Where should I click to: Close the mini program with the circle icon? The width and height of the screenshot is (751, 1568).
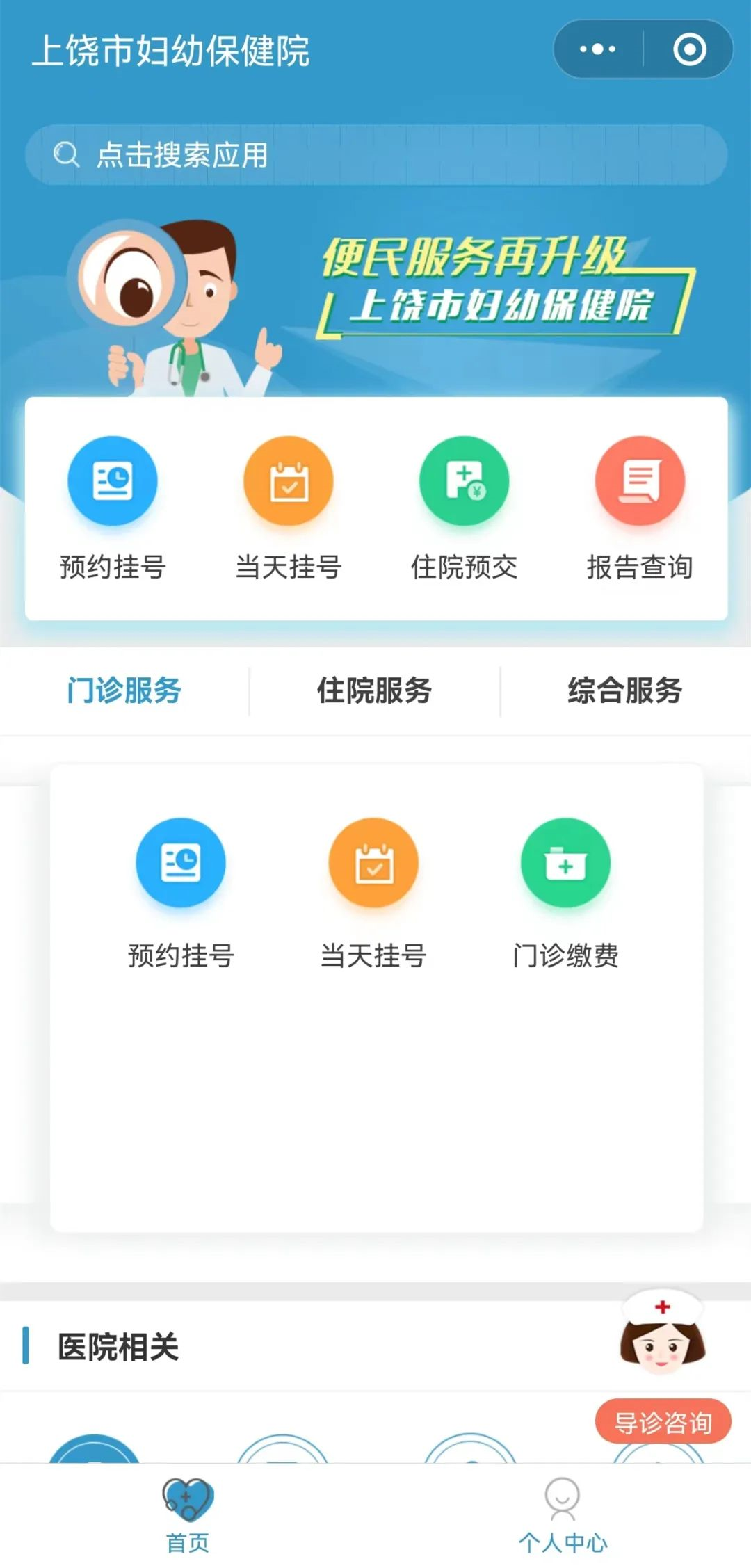689,49
